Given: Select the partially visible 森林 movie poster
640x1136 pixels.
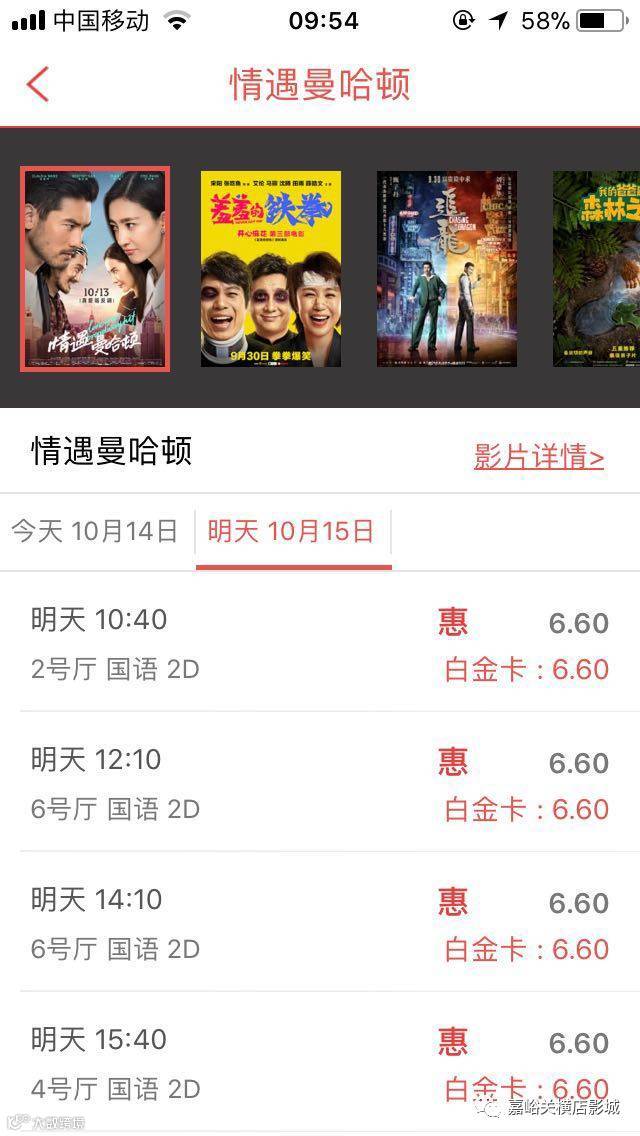Looking at the screenshot, I should tap(597, 269).
